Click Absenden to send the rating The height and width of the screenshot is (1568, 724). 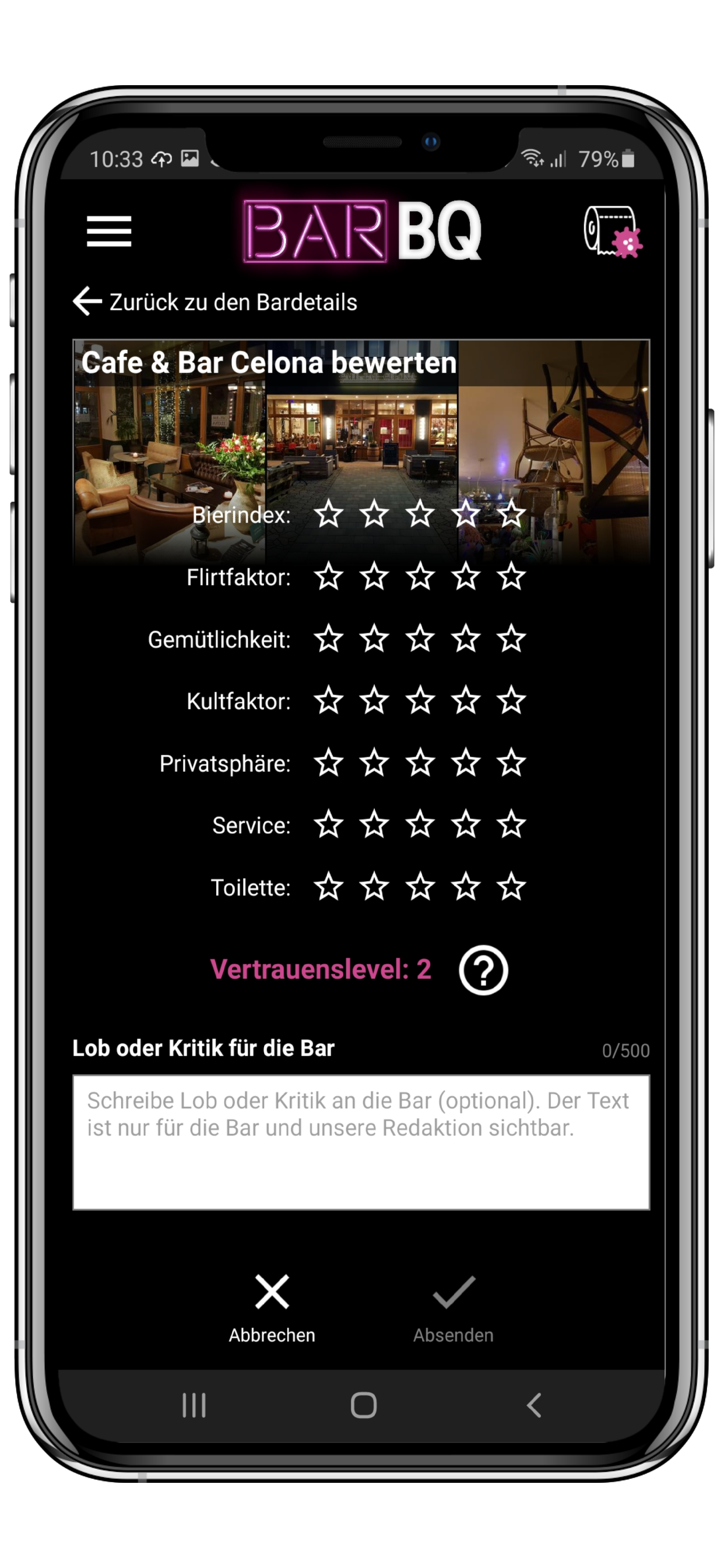453,1335
